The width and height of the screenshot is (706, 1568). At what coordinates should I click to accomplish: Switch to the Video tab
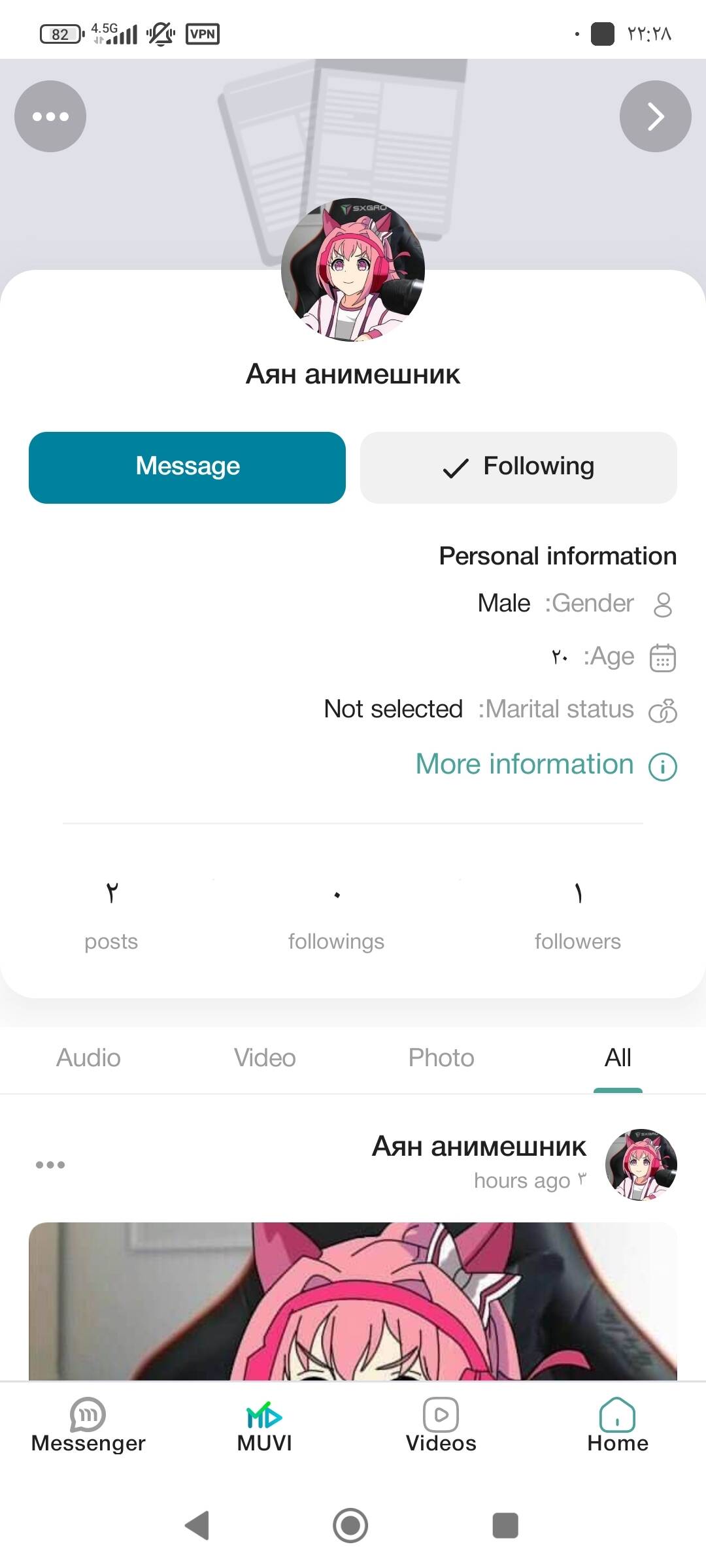point(265,1058)
